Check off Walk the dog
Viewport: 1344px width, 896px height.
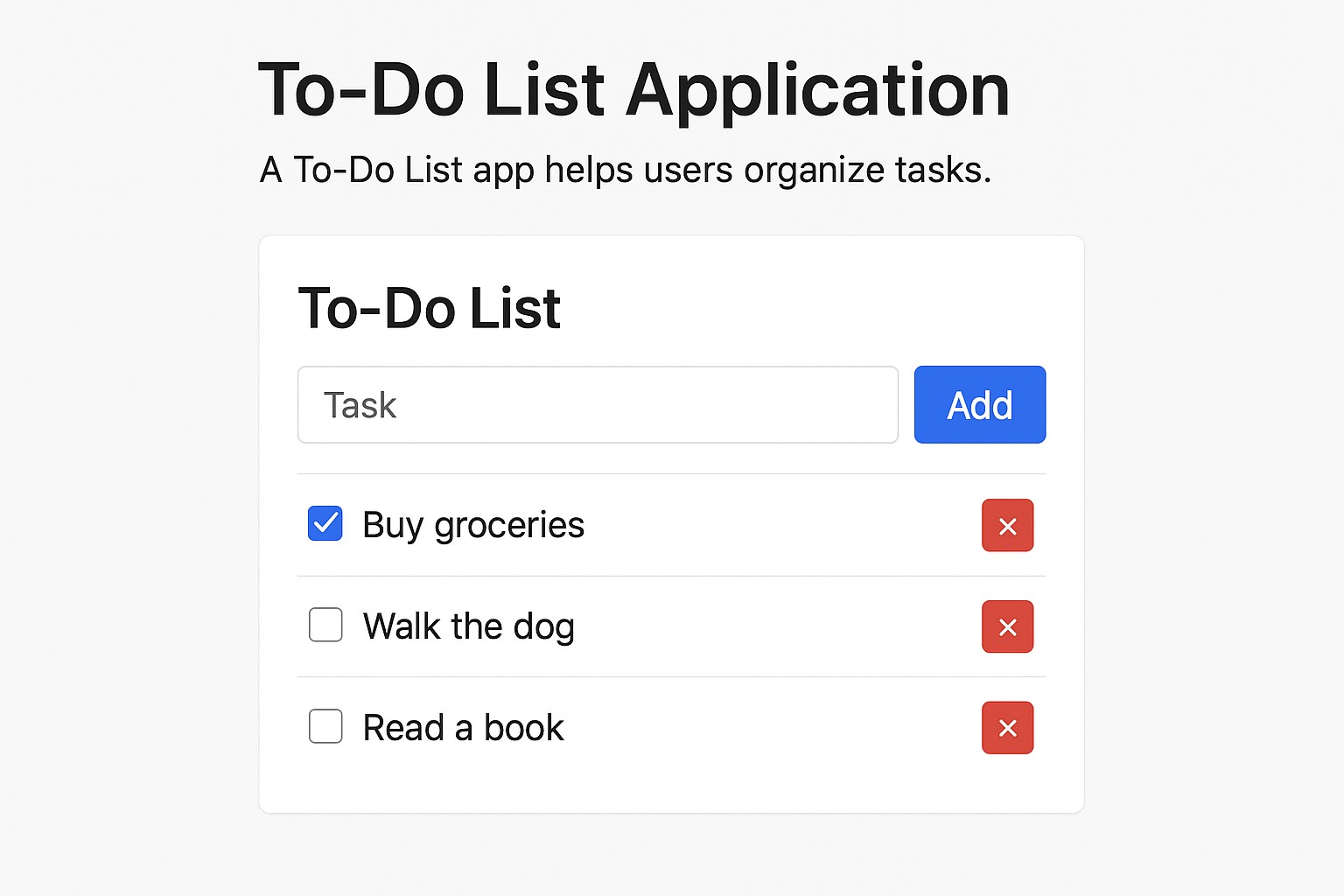pyautogui.click(x=325, y=626)
